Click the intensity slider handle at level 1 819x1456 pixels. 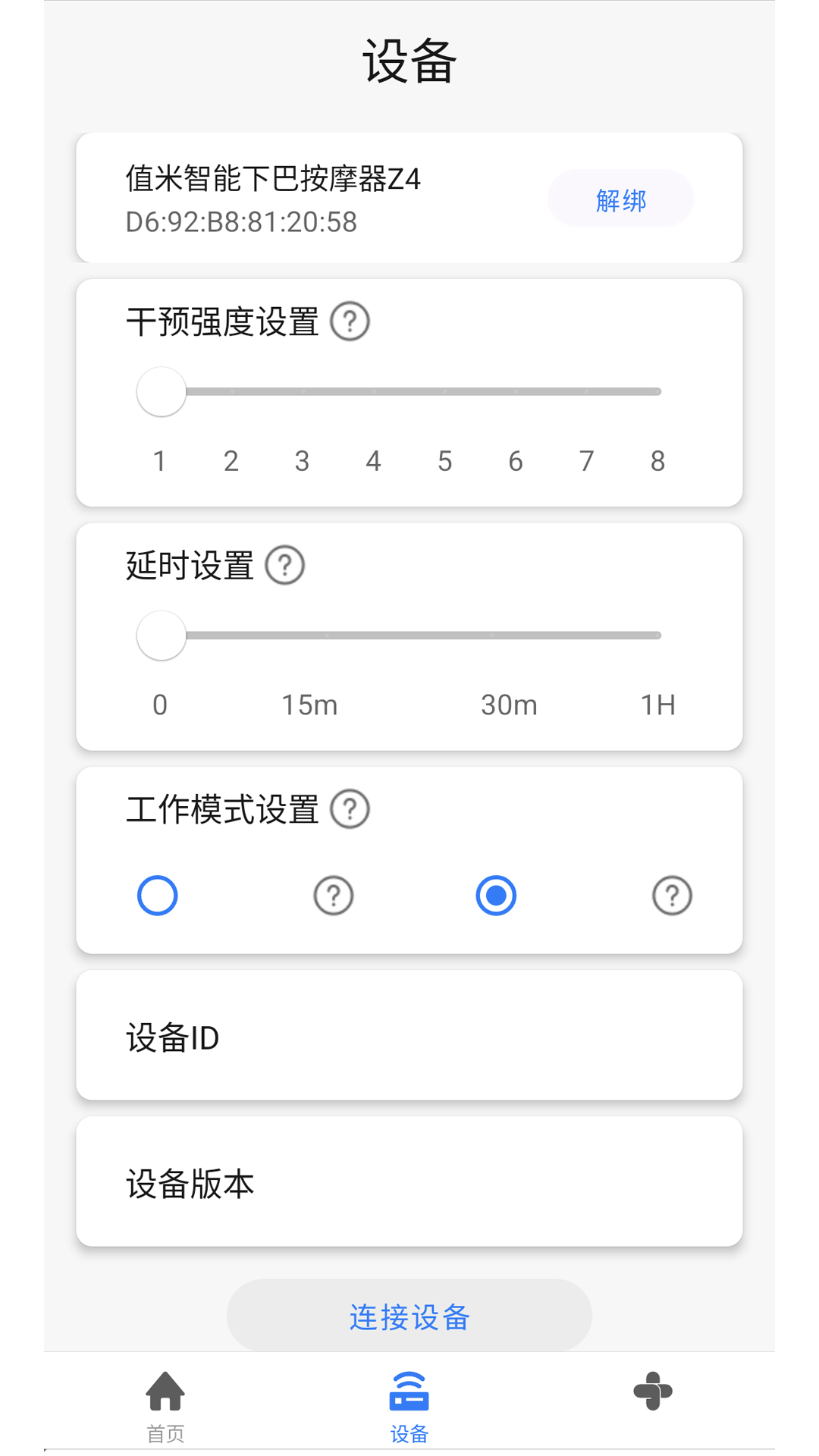pyautogui.click(x=160, y=392)
